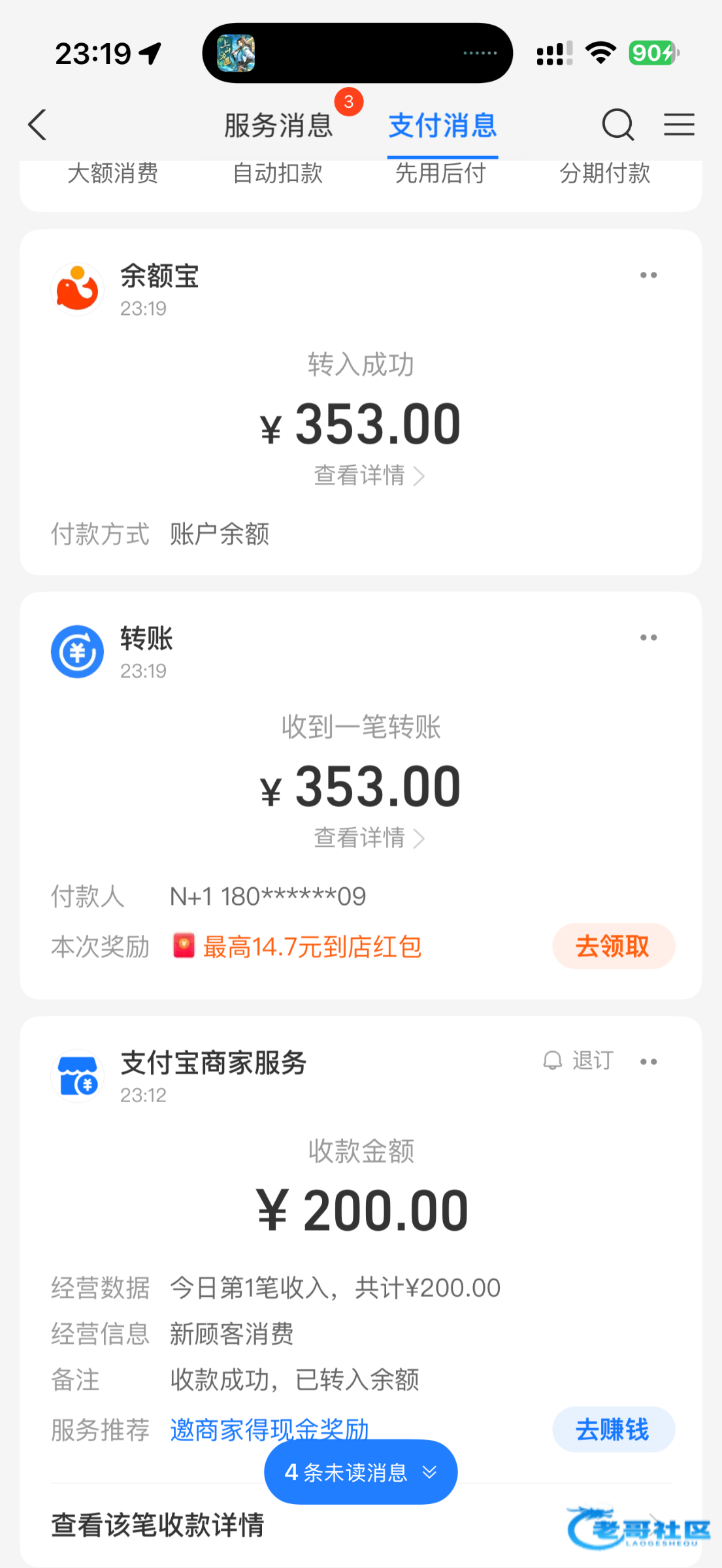Jump to the 4 条未读消息
The image size is (722, 1568).
tap(361, 1473)
